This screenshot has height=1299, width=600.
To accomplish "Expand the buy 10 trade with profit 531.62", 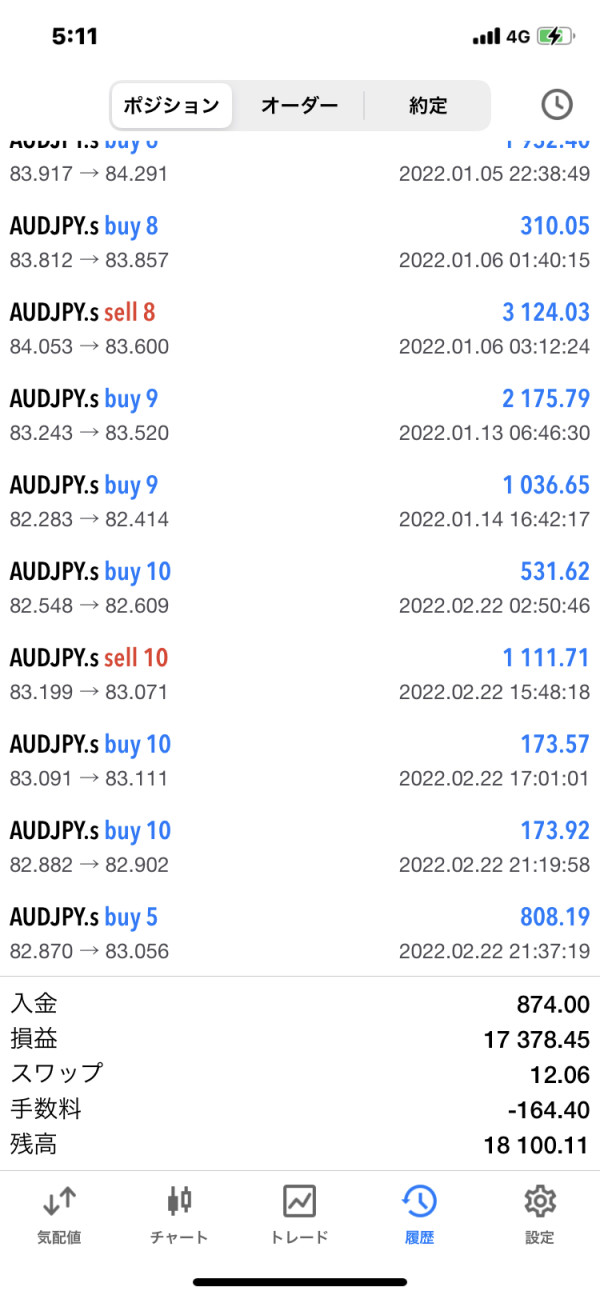I will tap(299, 588).
